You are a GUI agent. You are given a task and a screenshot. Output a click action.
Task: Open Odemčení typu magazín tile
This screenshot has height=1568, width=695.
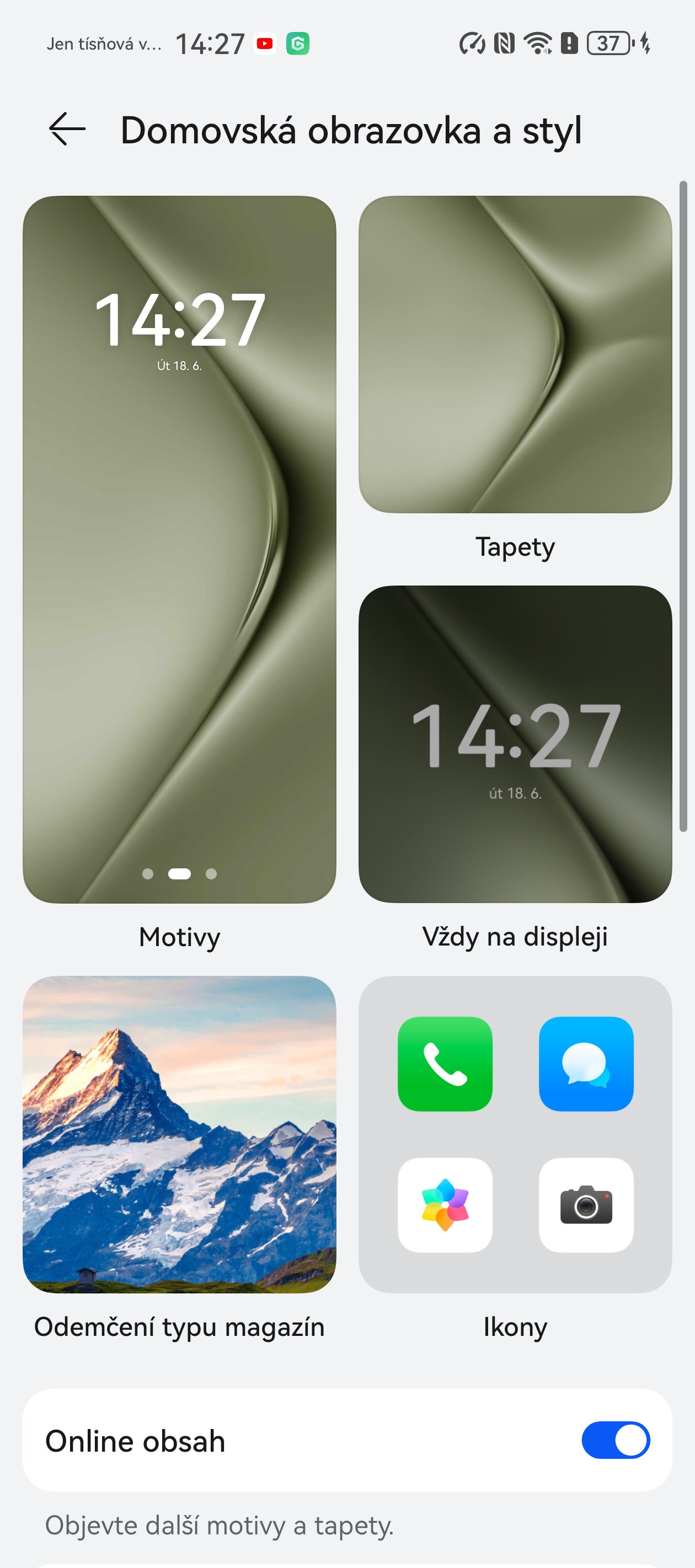[179, 1134]
